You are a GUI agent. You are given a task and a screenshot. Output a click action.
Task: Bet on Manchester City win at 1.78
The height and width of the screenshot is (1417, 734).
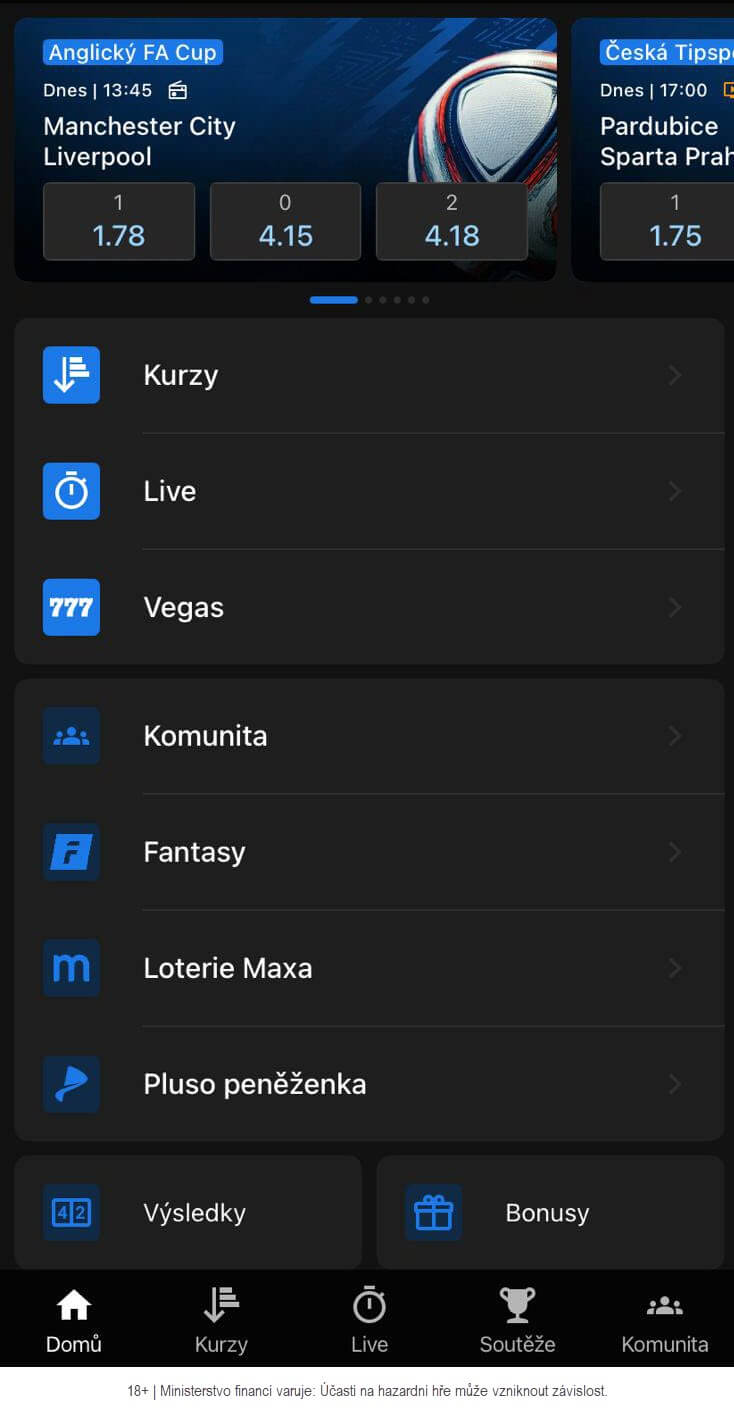(119, 221)
